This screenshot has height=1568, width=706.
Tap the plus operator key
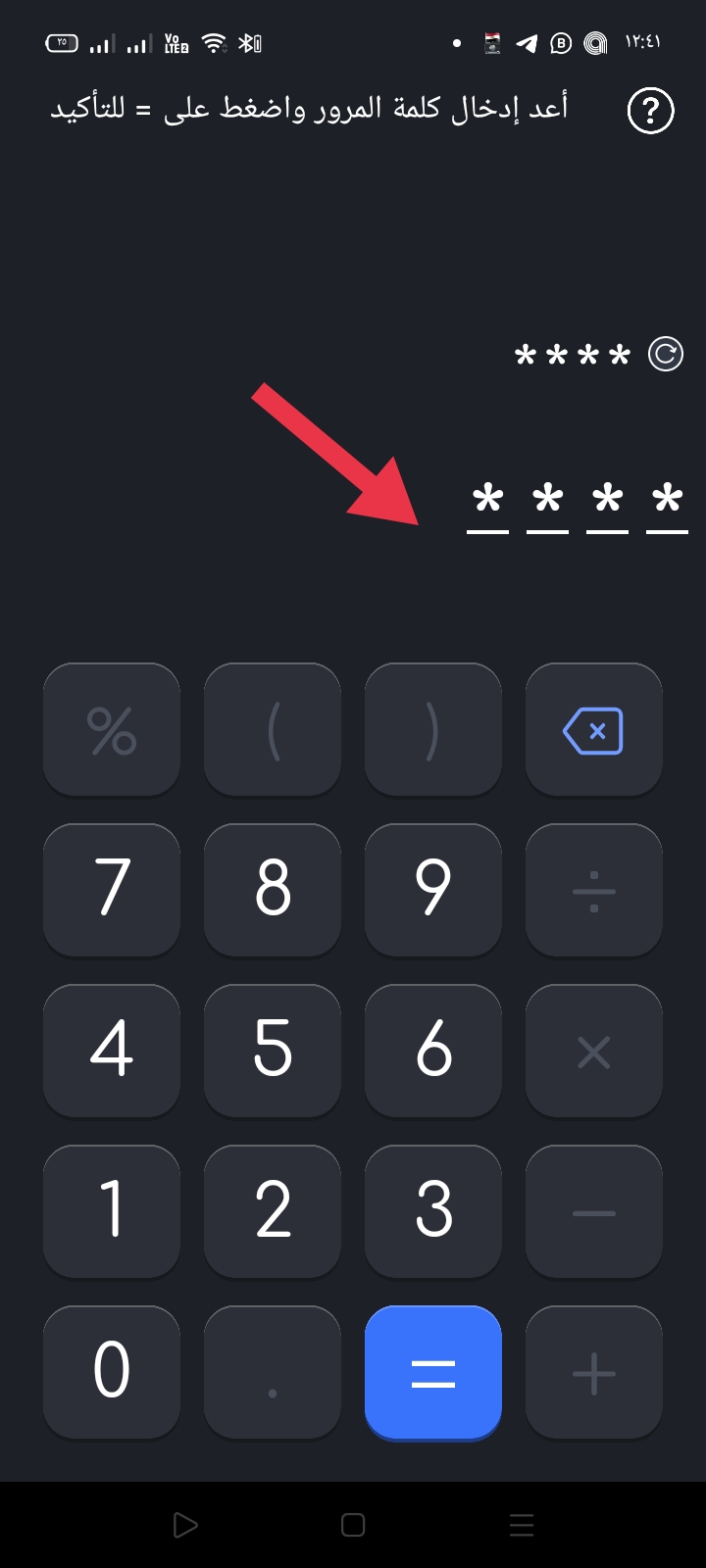(593, 1373)
